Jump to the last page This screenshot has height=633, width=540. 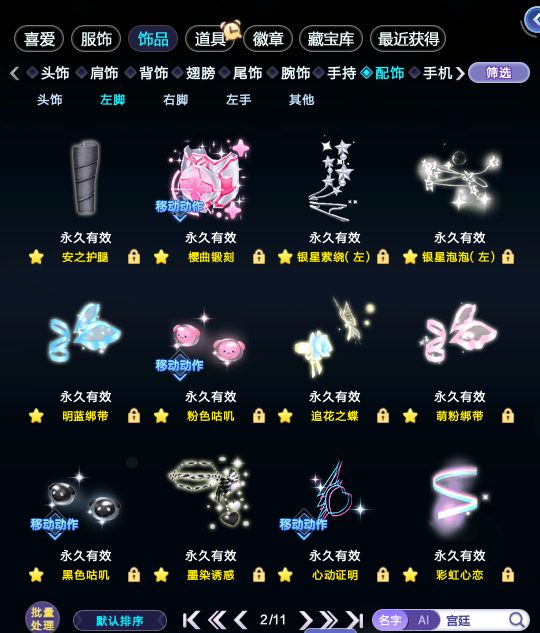click(355, 620)
